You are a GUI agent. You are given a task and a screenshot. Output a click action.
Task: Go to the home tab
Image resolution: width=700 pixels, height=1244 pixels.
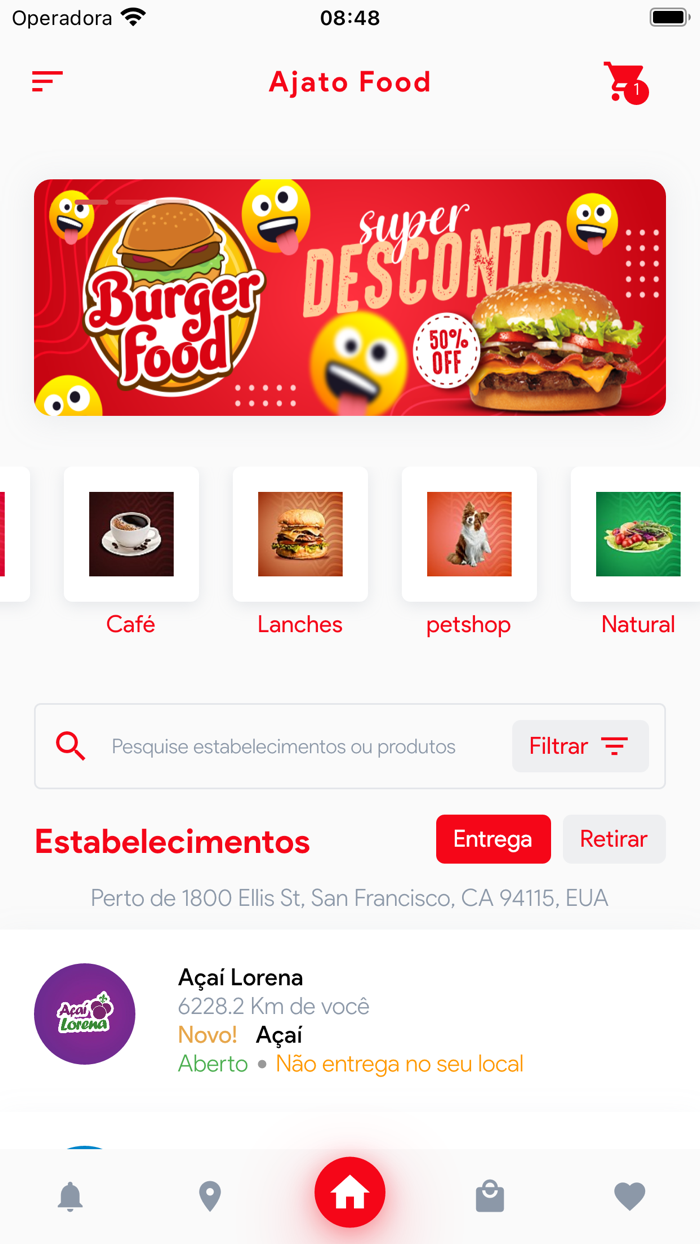(350, 1192)
